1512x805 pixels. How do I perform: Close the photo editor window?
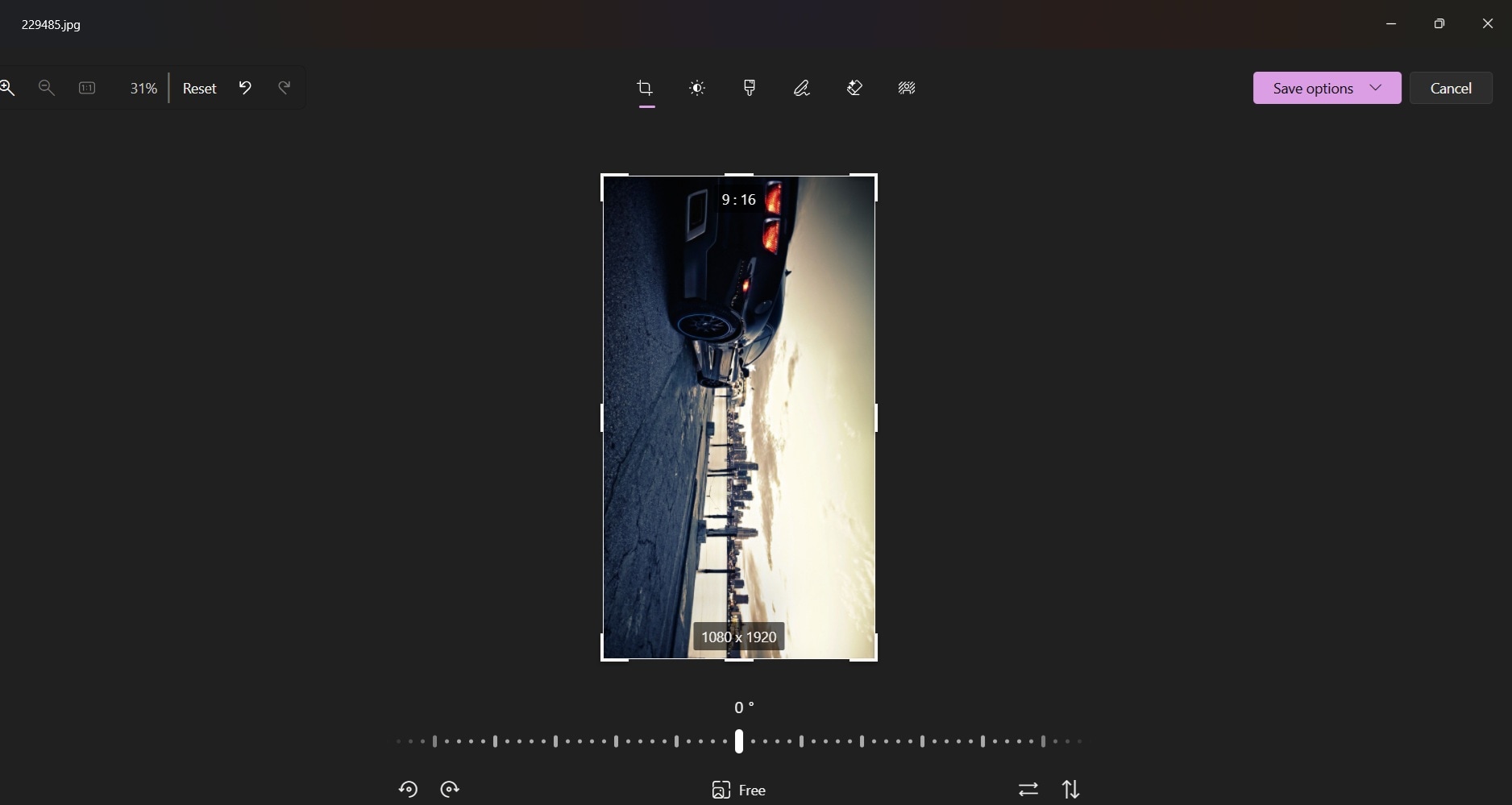click(1487, 23)
